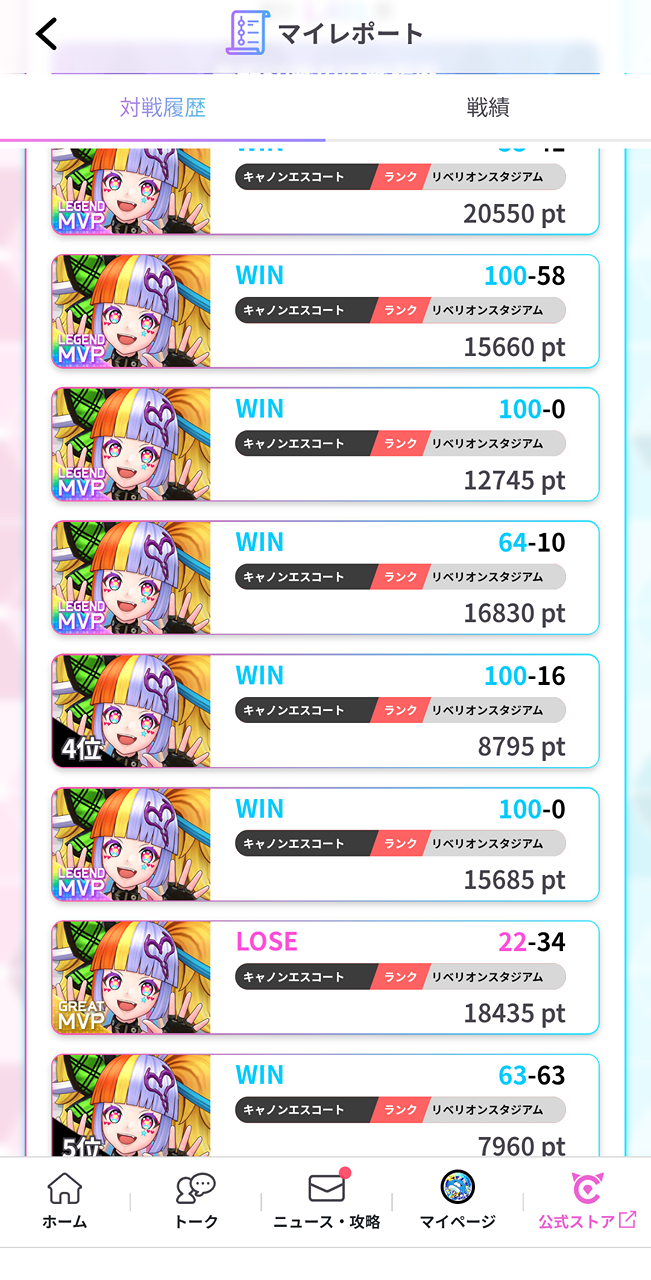The image size is (651, 1280).
Task: View the 64-10 match with 16830 pt
Action: (x=325, y=577)
